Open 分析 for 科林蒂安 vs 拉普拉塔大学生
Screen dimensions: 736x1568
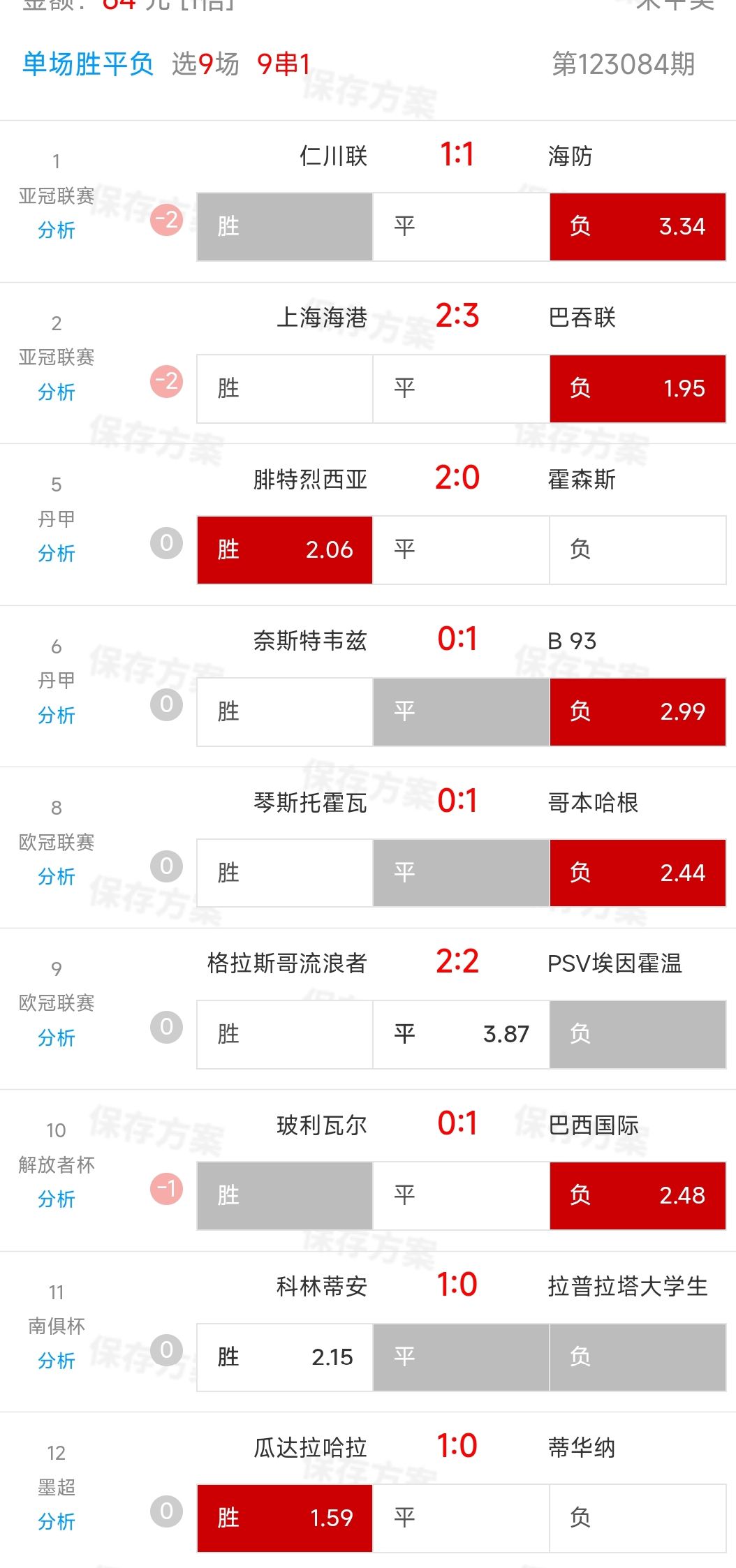point(56,1360)
